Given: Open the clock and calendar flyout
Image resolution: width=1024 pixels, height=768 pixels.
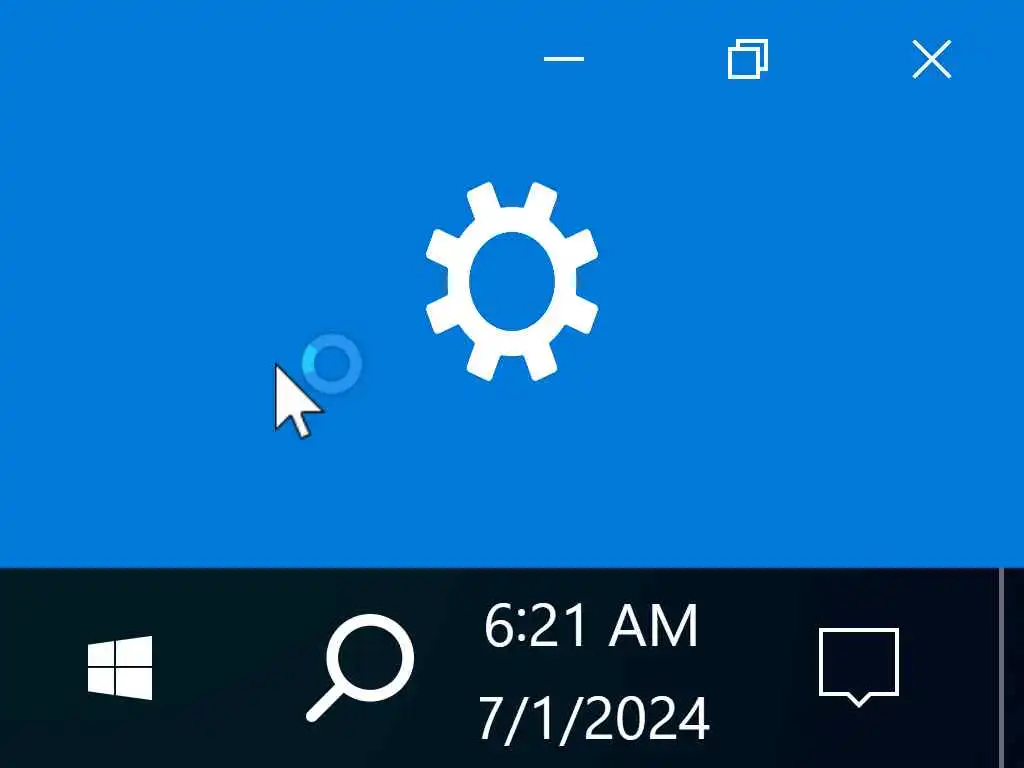Looking at the screenshot, I should (592, 670).
